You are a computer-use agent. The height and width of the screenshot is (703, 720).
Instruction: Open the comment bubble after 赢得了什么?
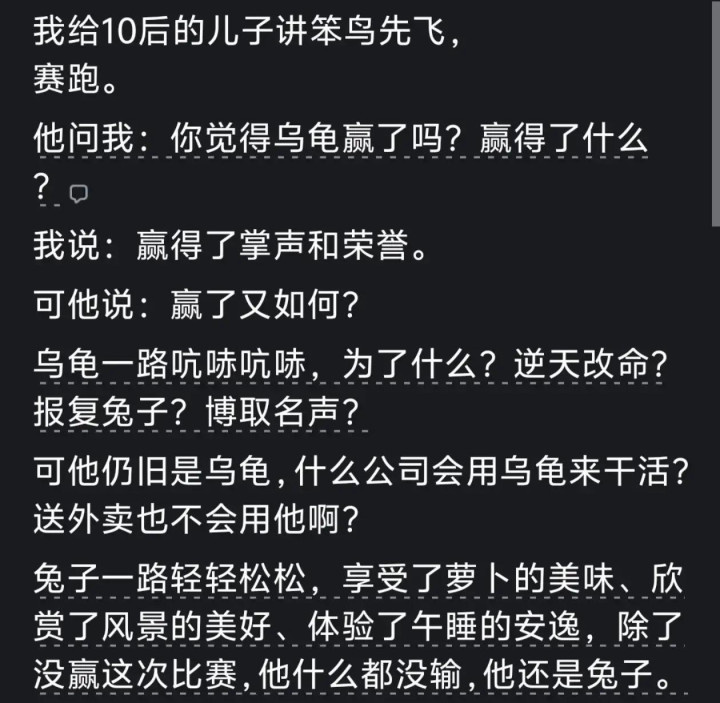(79, 193)
